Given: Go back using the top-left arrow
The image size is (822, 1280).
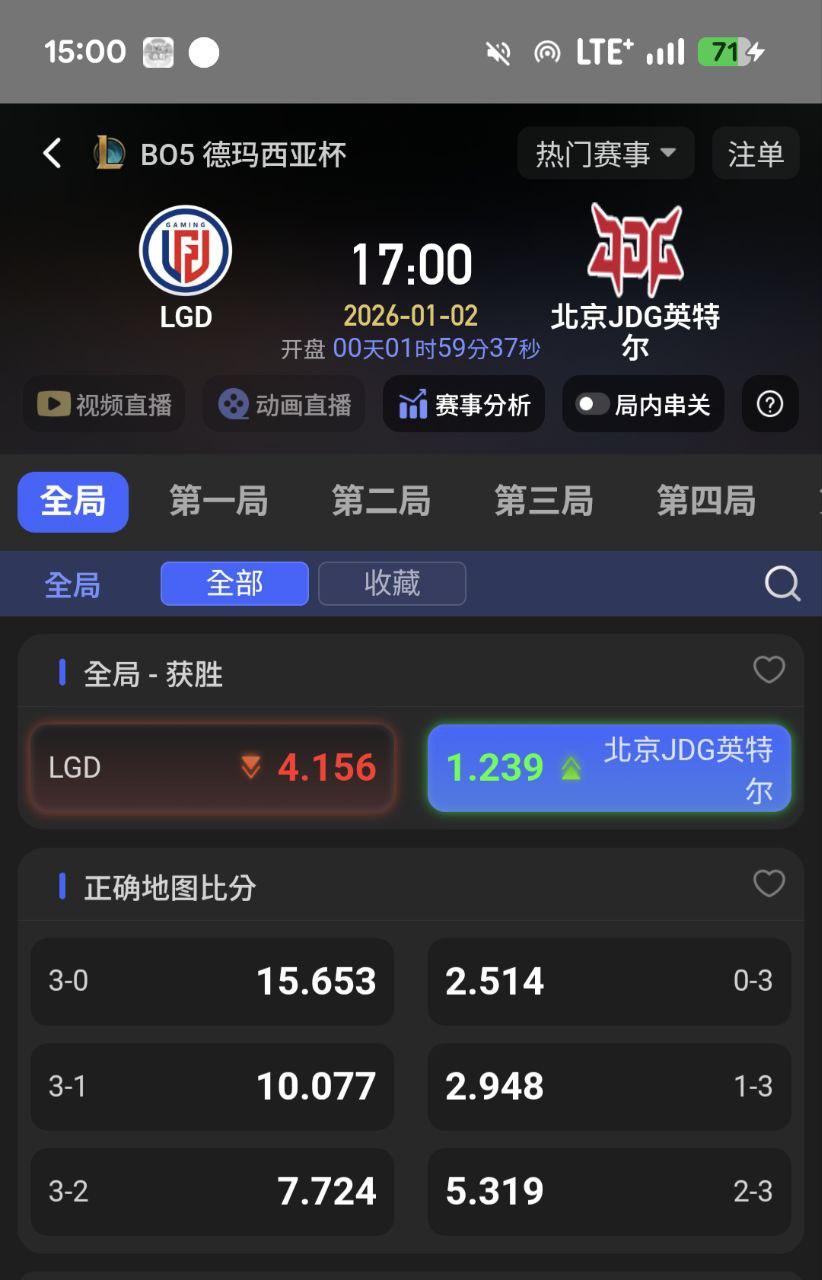Looking at the screenshot, I should point(52,154).
